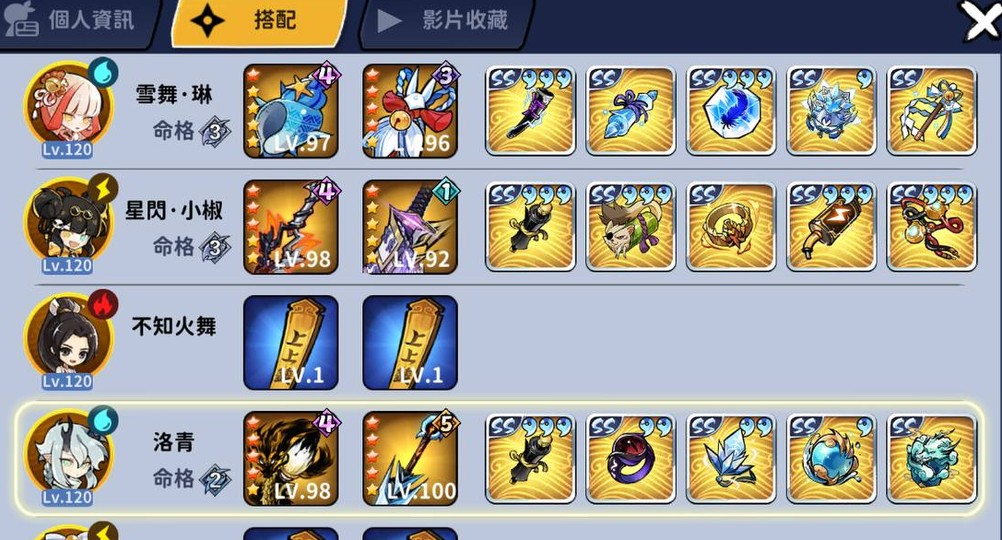1002x540 pixels.
Task: Switch to the 個人資訊 tab
Action: [78, 22]
